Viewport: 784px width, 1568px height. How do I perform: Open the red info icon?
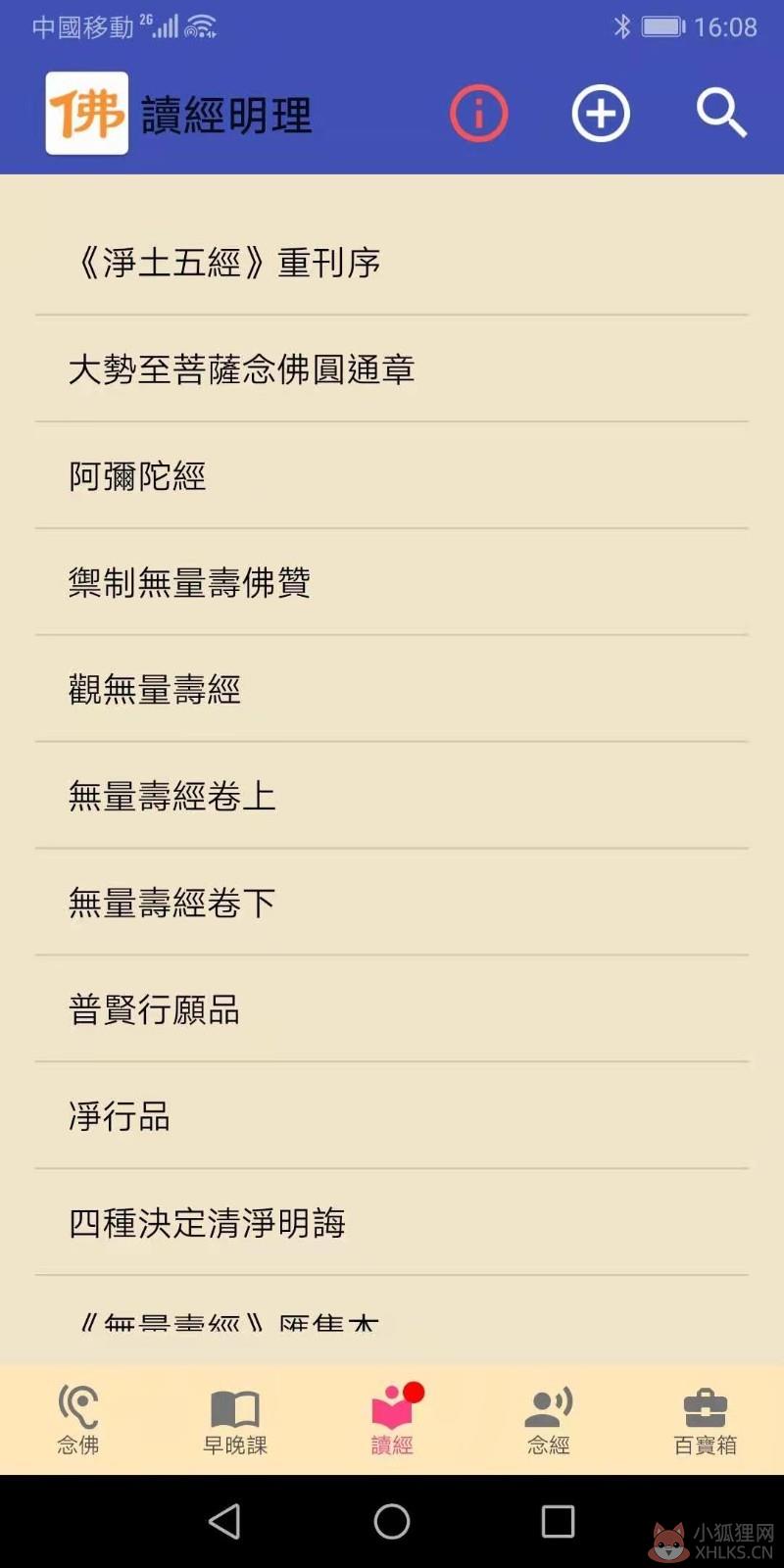click(x=478, y=114)
